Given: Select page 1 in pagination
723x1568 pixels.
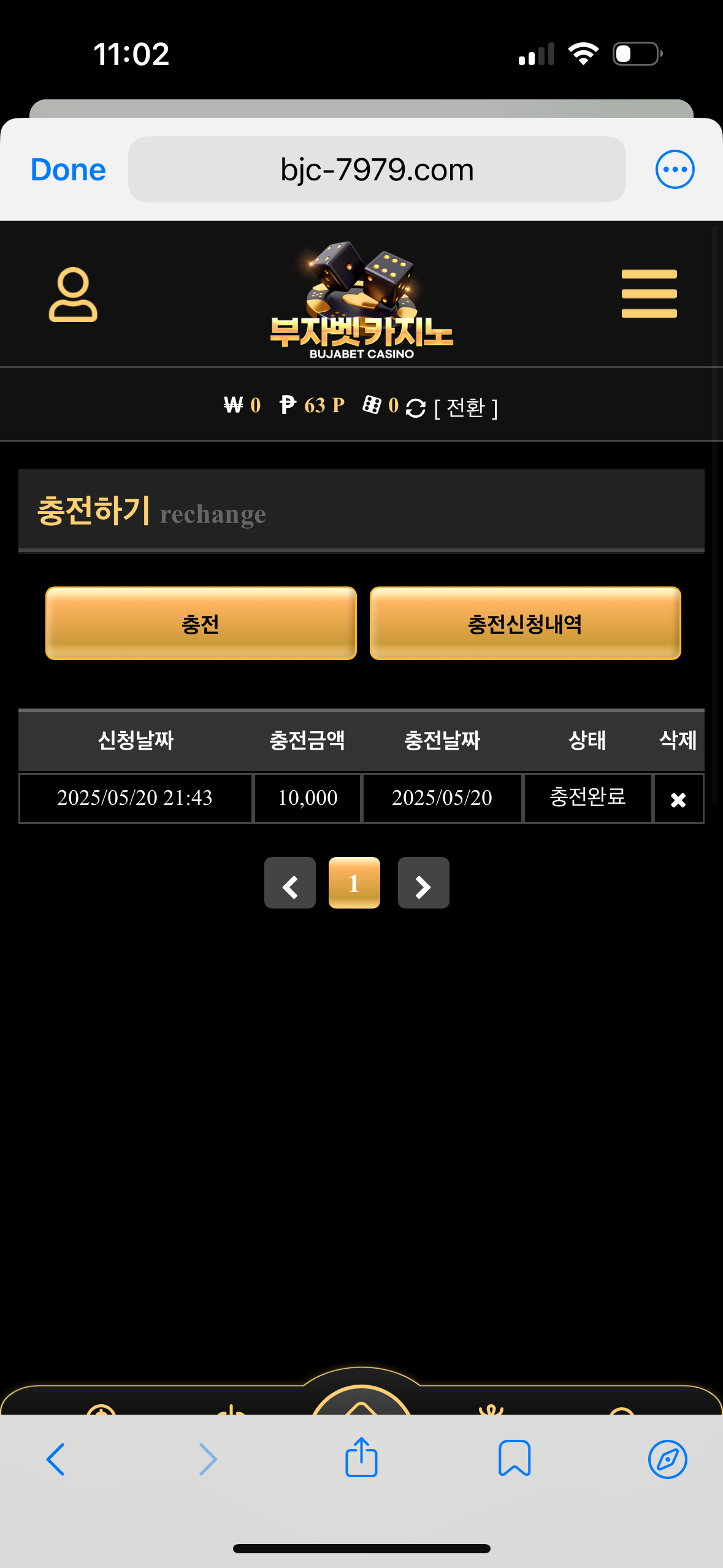Looking at the screenshot, I should point(354,883).
